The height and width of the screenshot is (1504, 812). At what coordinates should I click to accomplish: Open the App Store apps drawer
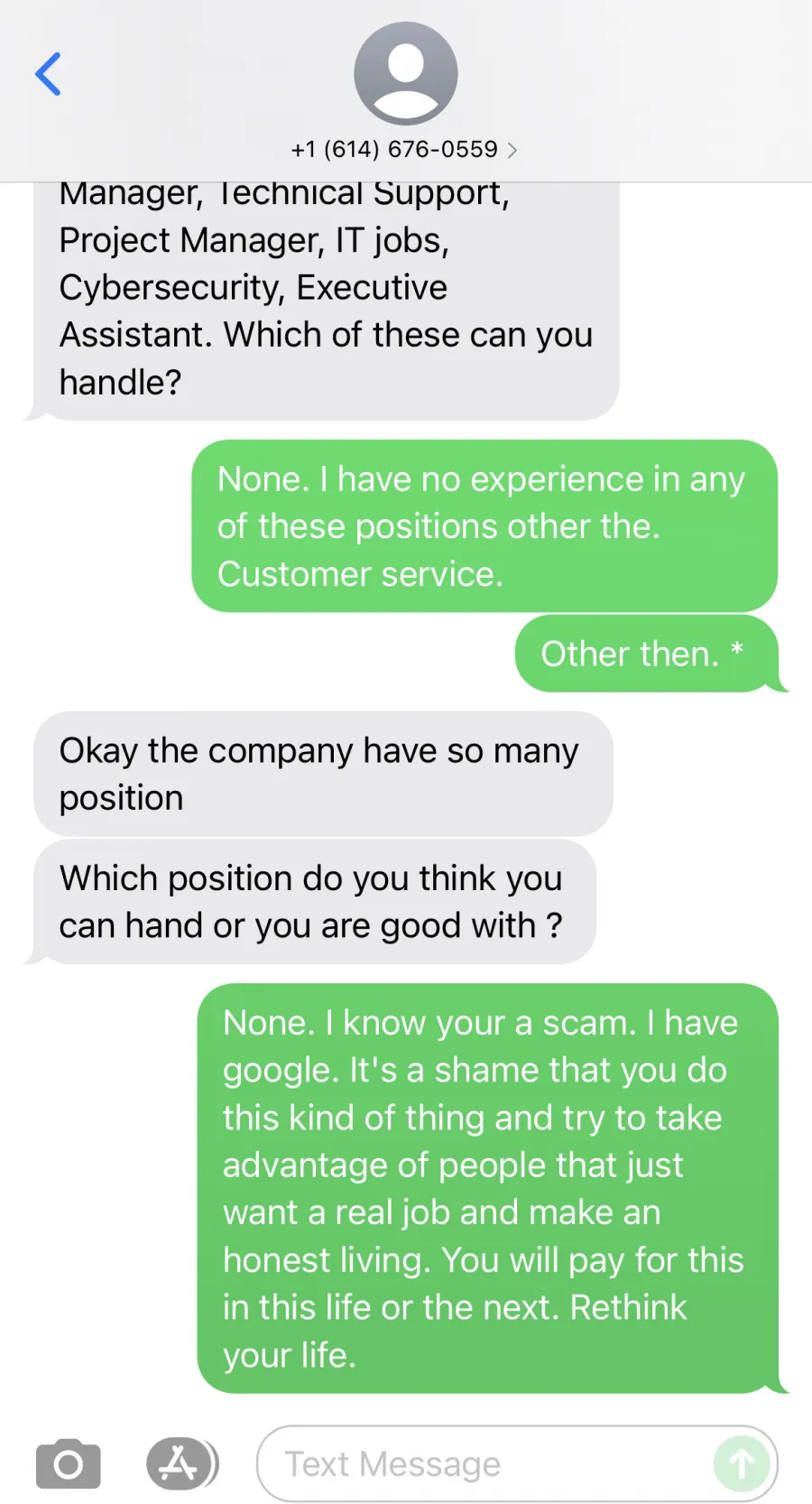pos(182,1463)
